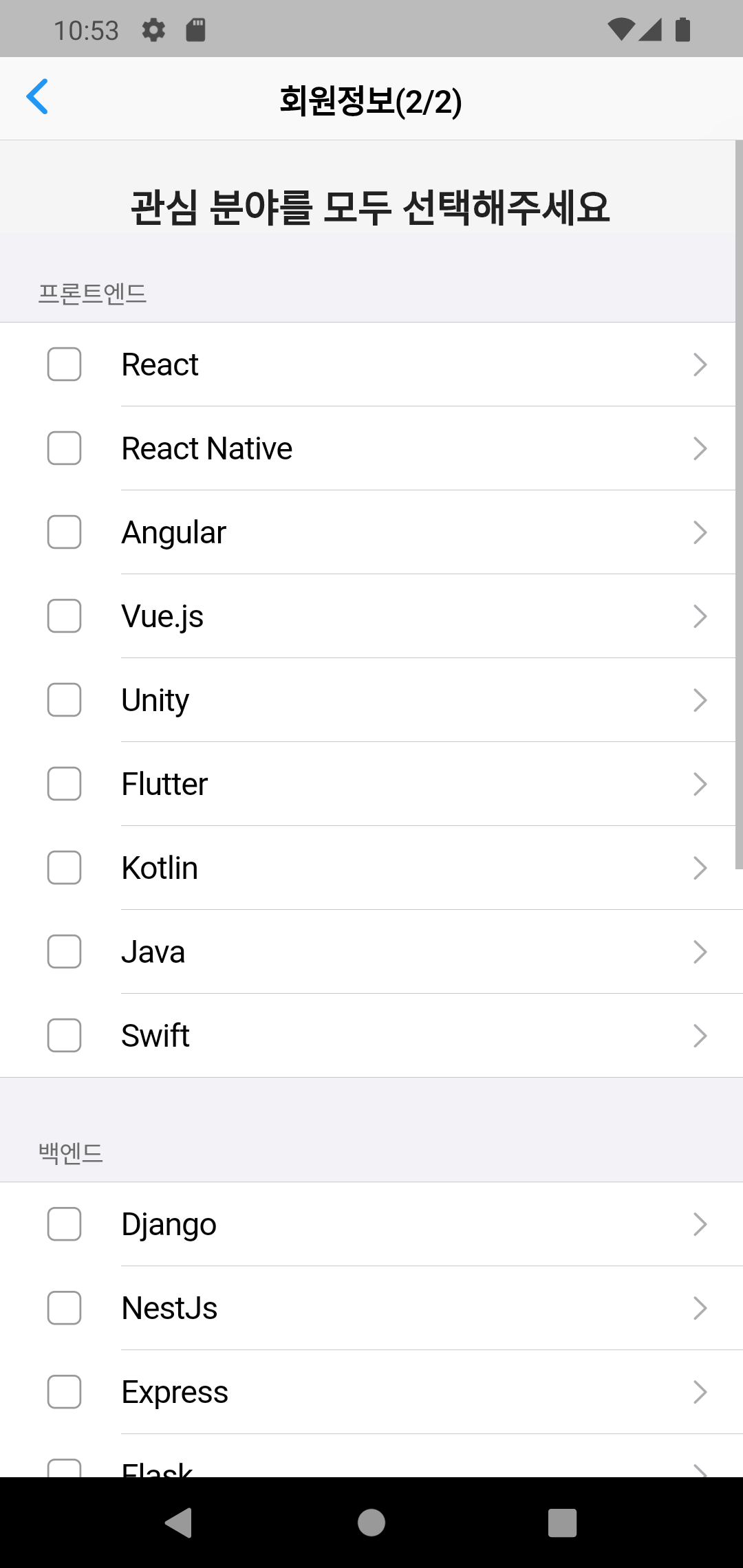Screen dimensions: 743x1568
Task: Mark Vue.js as an interest
Action: pyautogui.click(x=64, y=616)
